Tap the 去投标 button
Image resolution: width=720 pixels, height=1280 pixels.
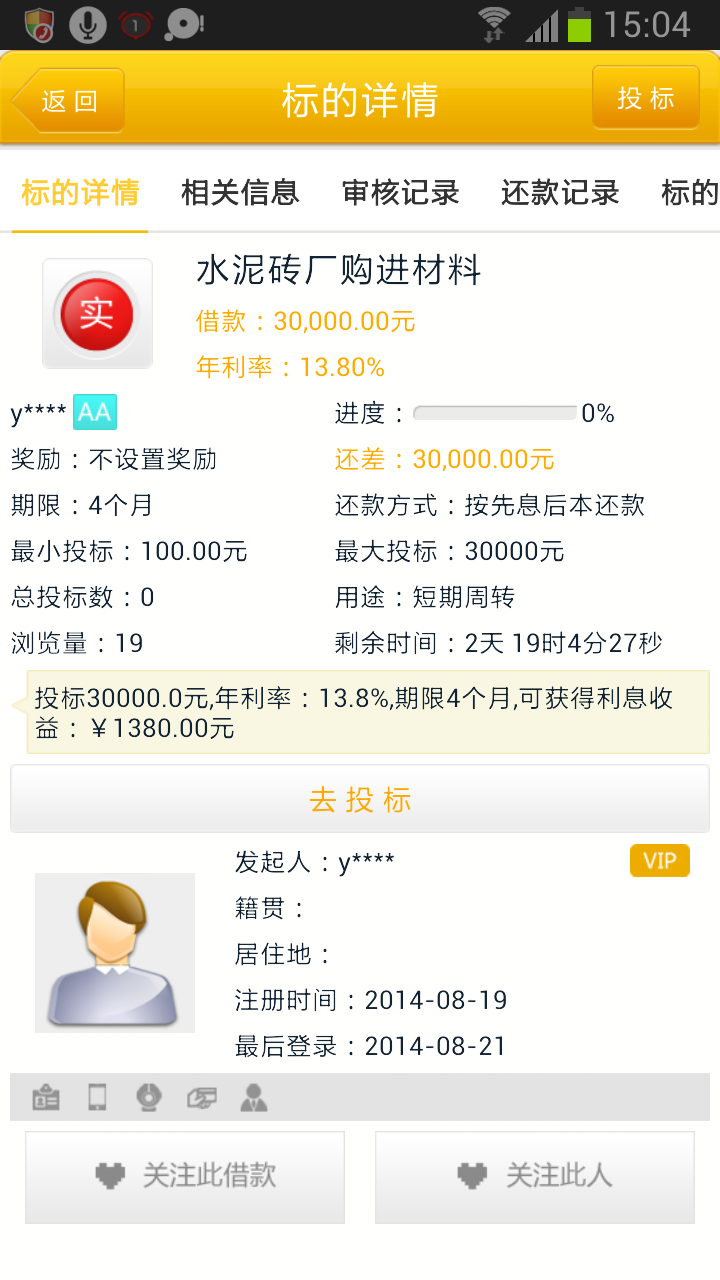point(360,799)
